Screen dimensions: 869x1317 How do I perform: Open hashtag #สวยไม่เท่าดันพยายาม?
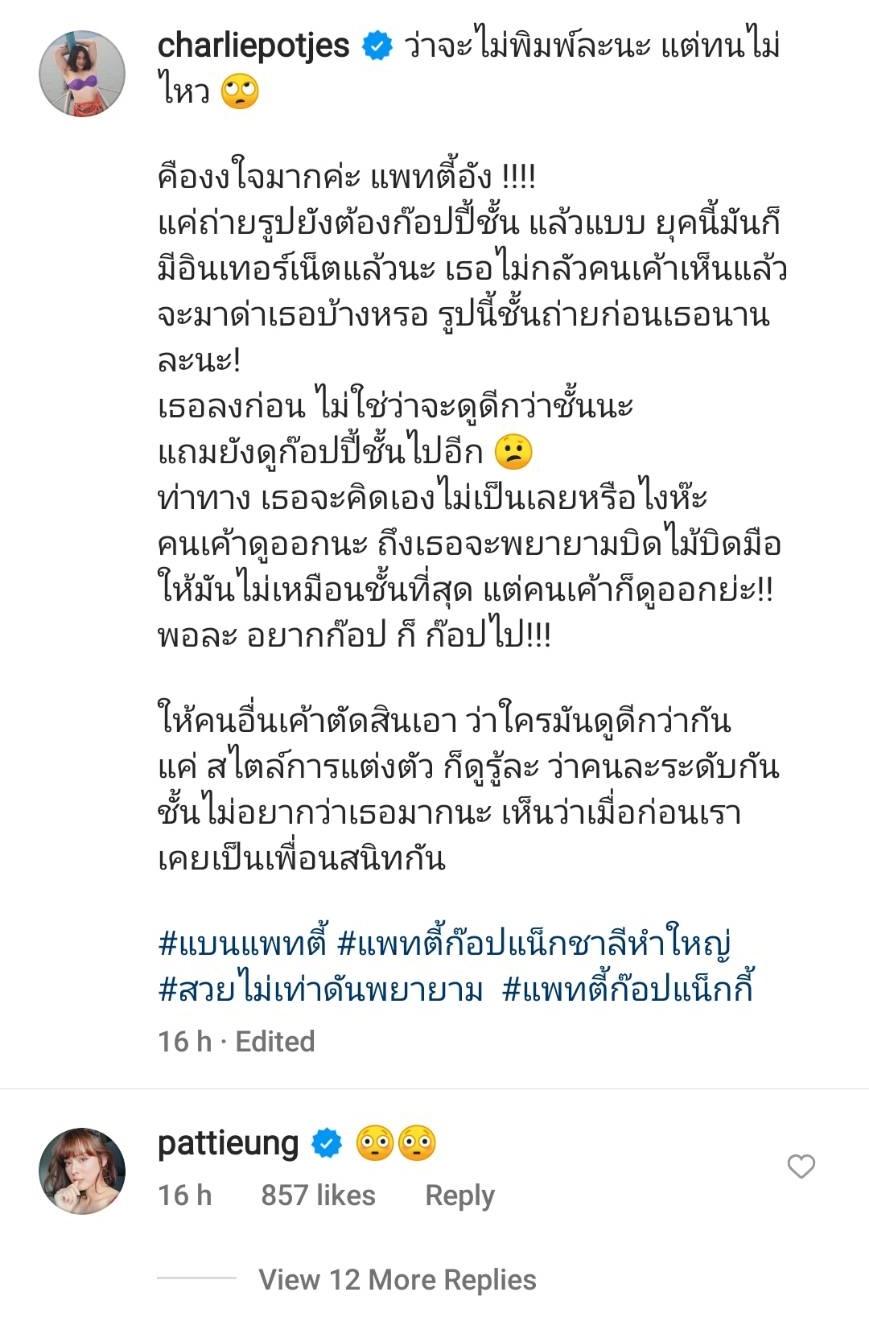[320, 990]
